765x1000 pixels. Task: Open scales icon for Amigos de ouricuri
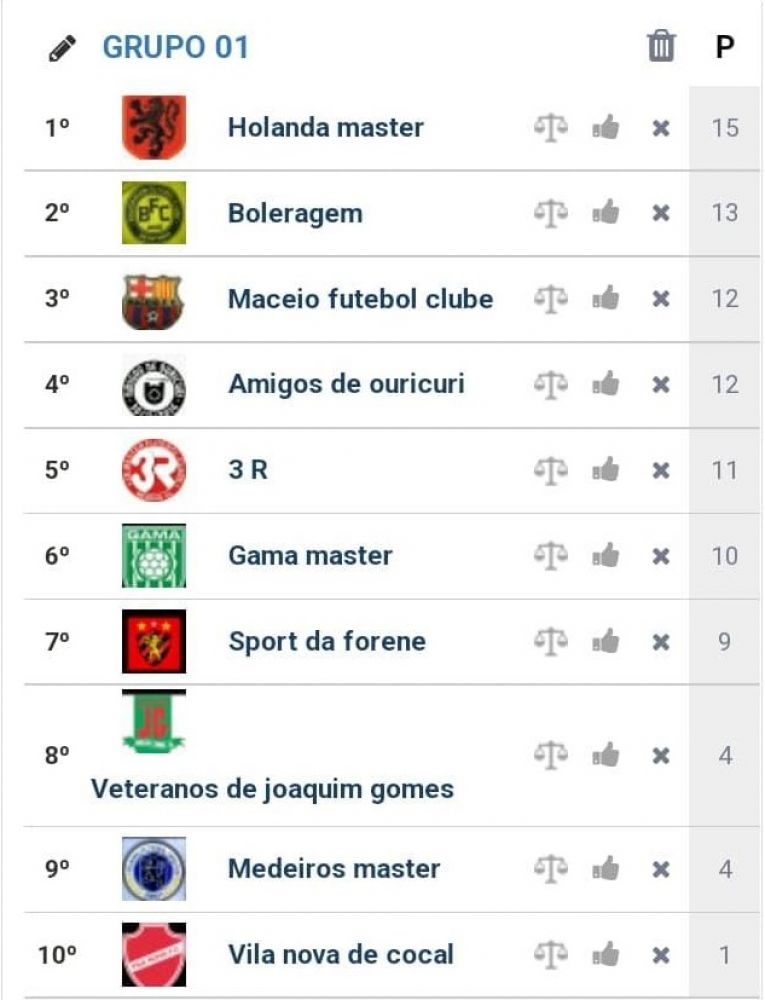point(550,384)
